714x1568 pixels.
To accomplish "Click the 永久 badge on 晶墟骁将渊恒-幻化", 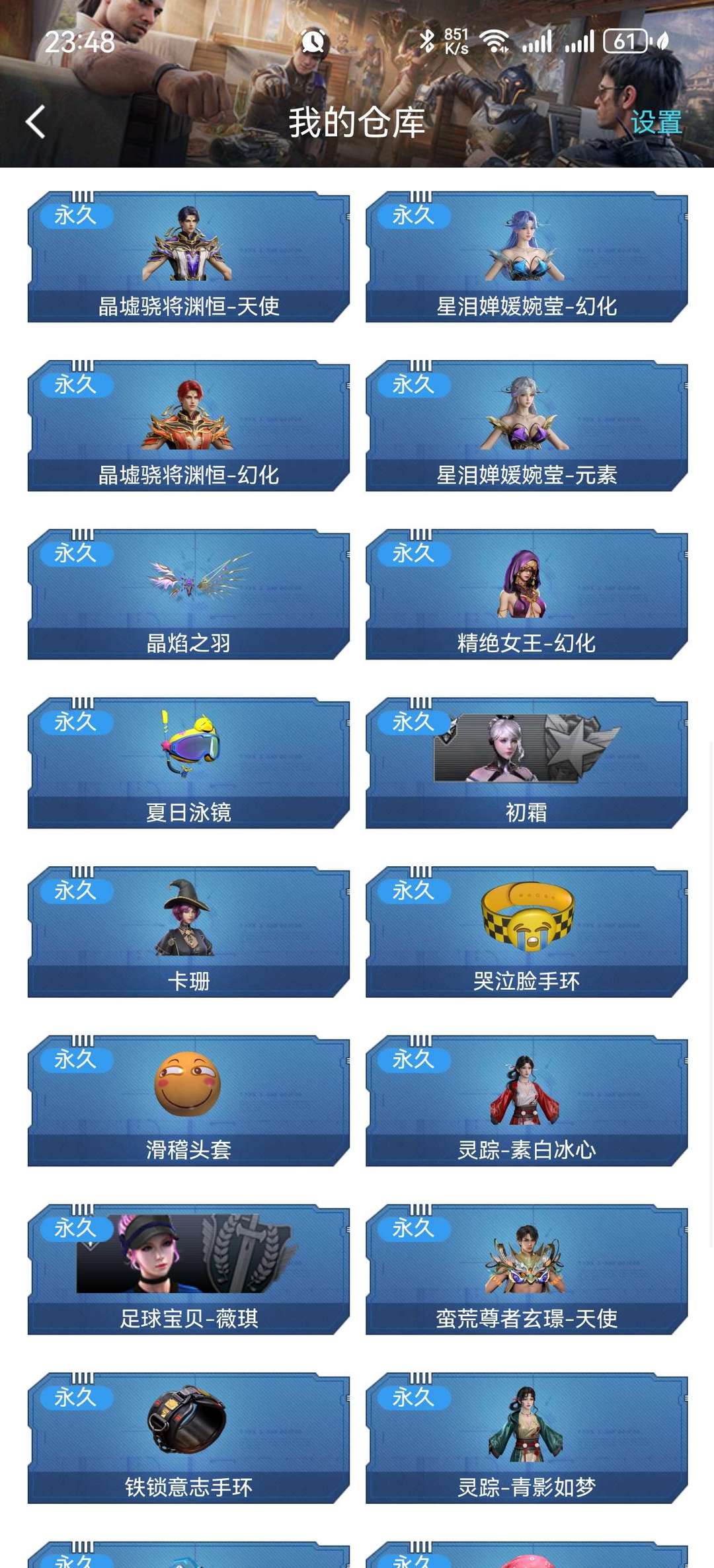I will point(75,385).
